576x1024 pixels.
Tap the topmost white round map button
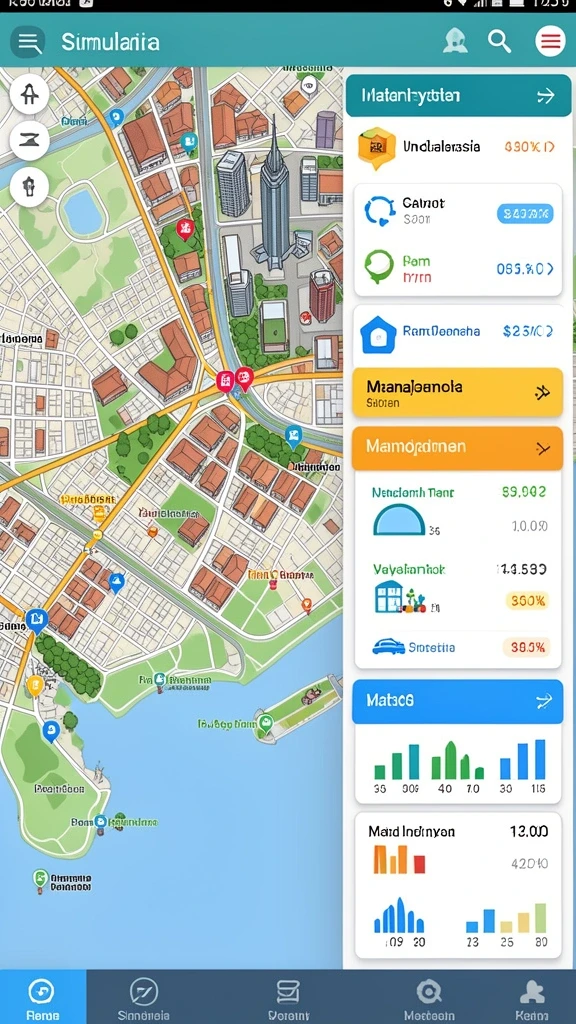29,95
